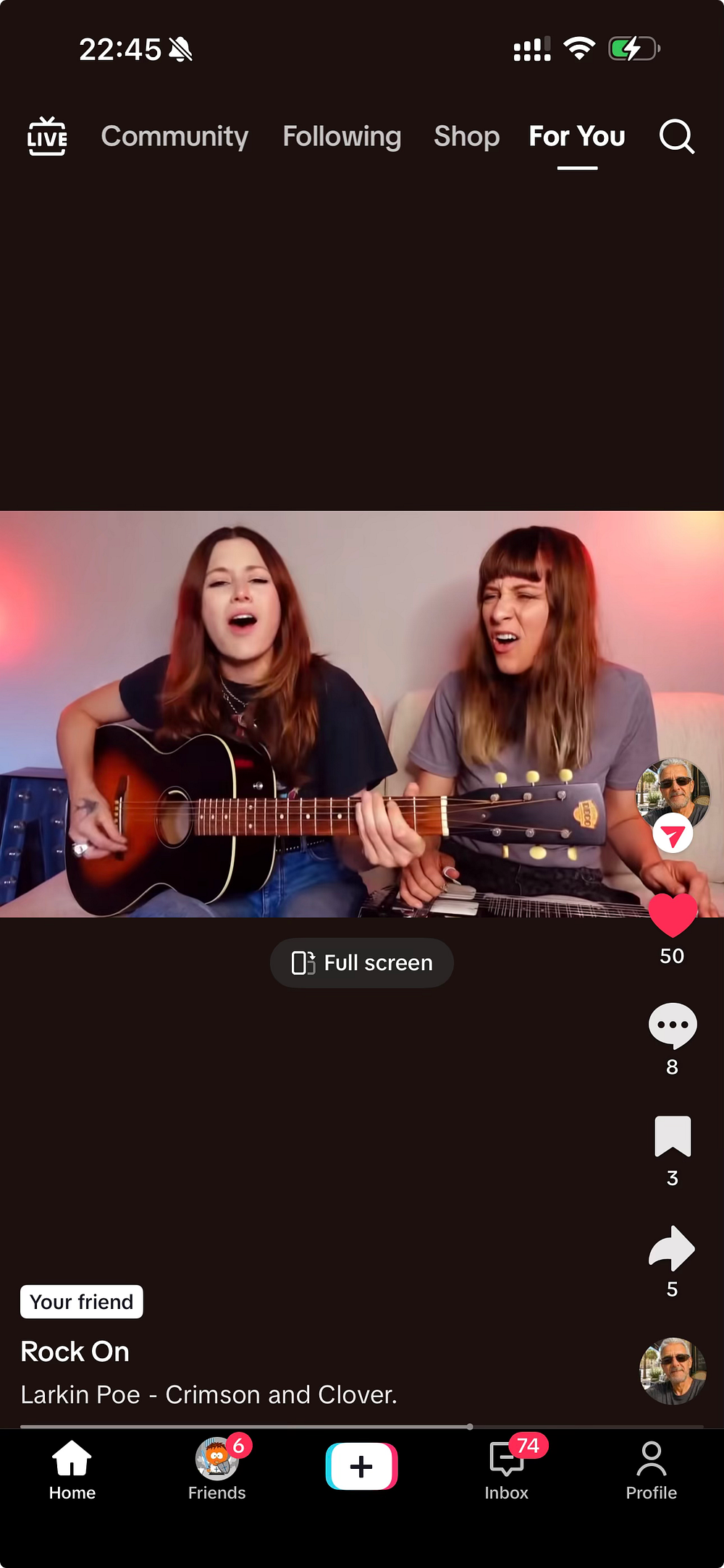
Task: Switch to the Following tab
Action: 342,136
